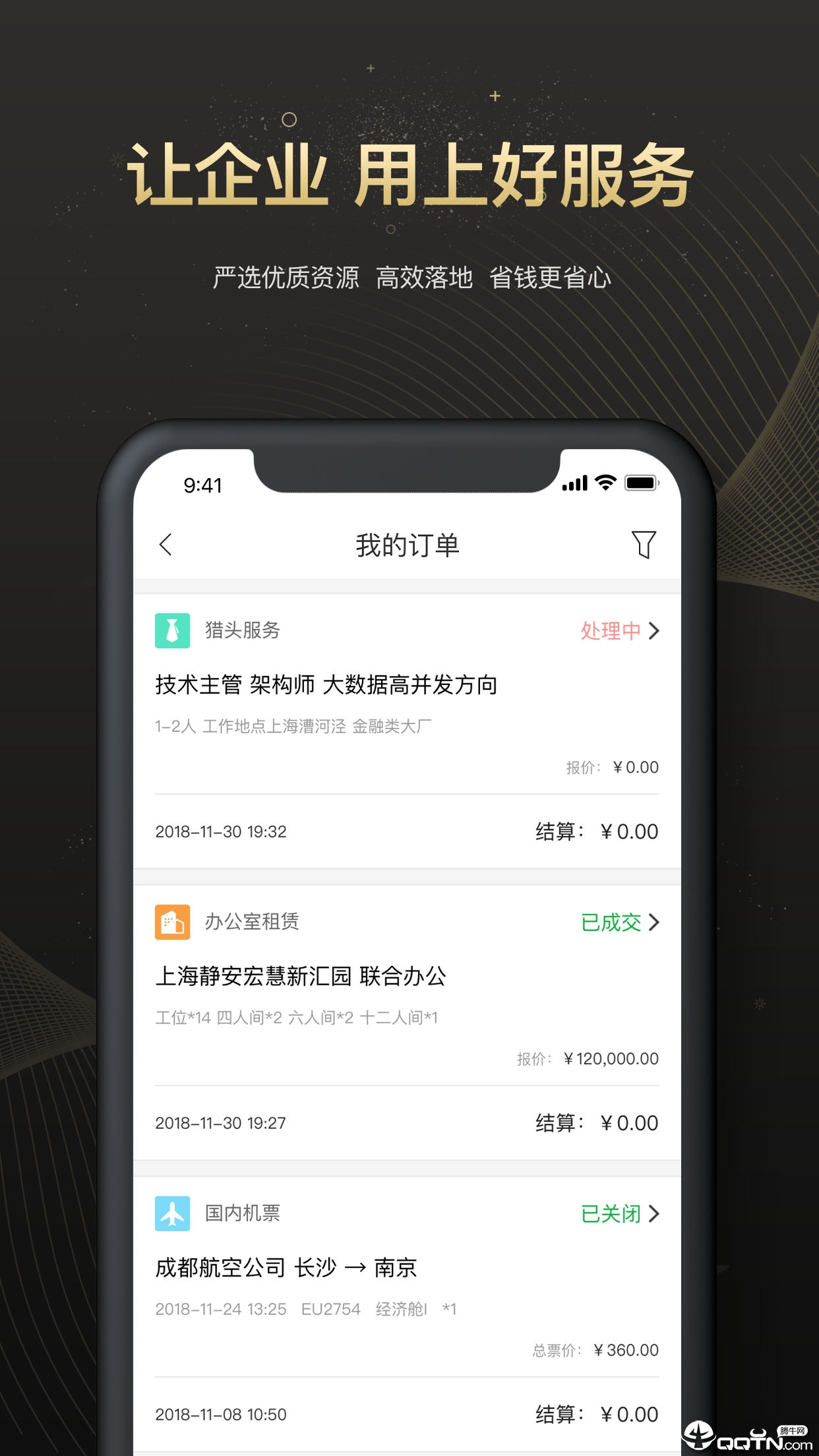Image resolution: width=819 pixels, height=1456 pixels.
Task: Open the 我的订单 title menu
Action: [x=408, y=545]
